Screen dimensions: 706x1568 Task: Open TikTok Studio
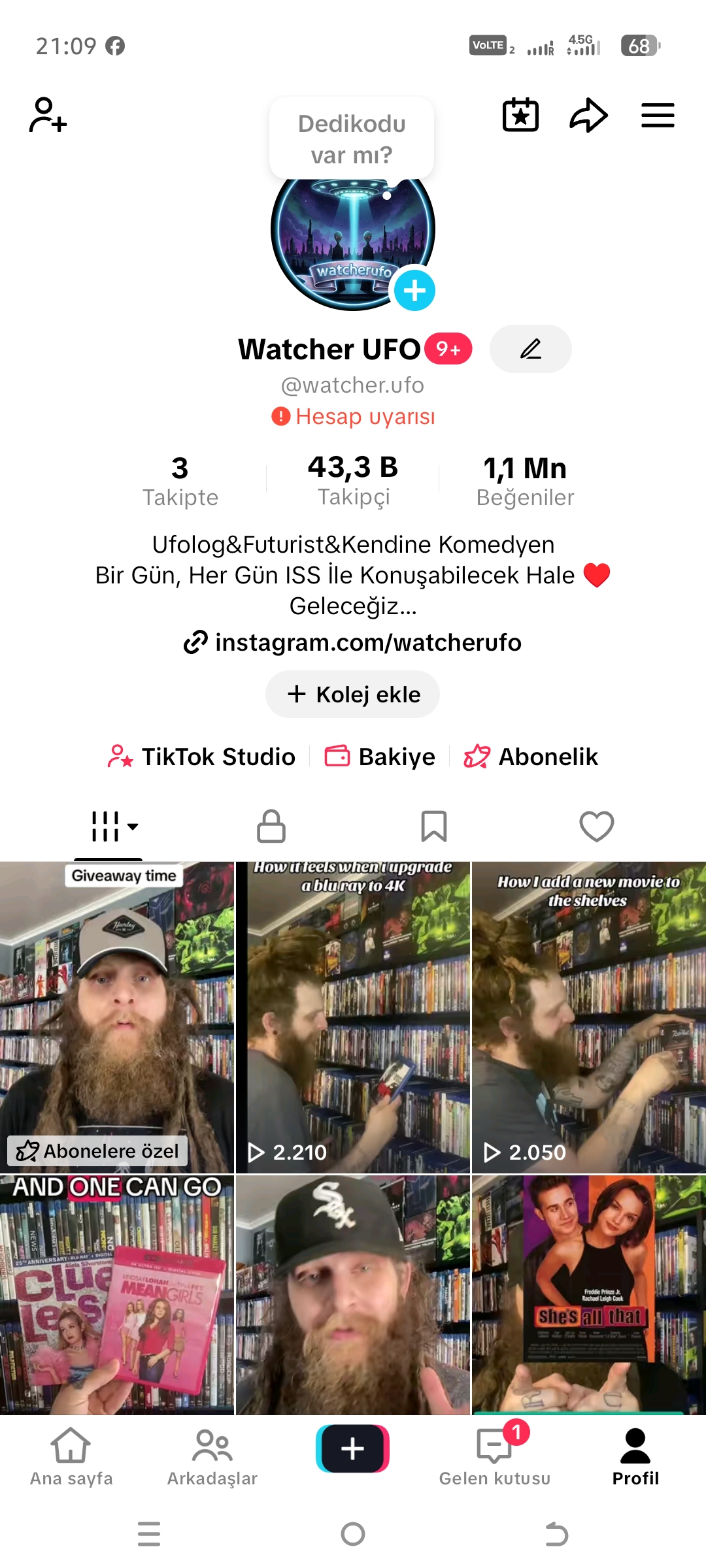(202, 757)
